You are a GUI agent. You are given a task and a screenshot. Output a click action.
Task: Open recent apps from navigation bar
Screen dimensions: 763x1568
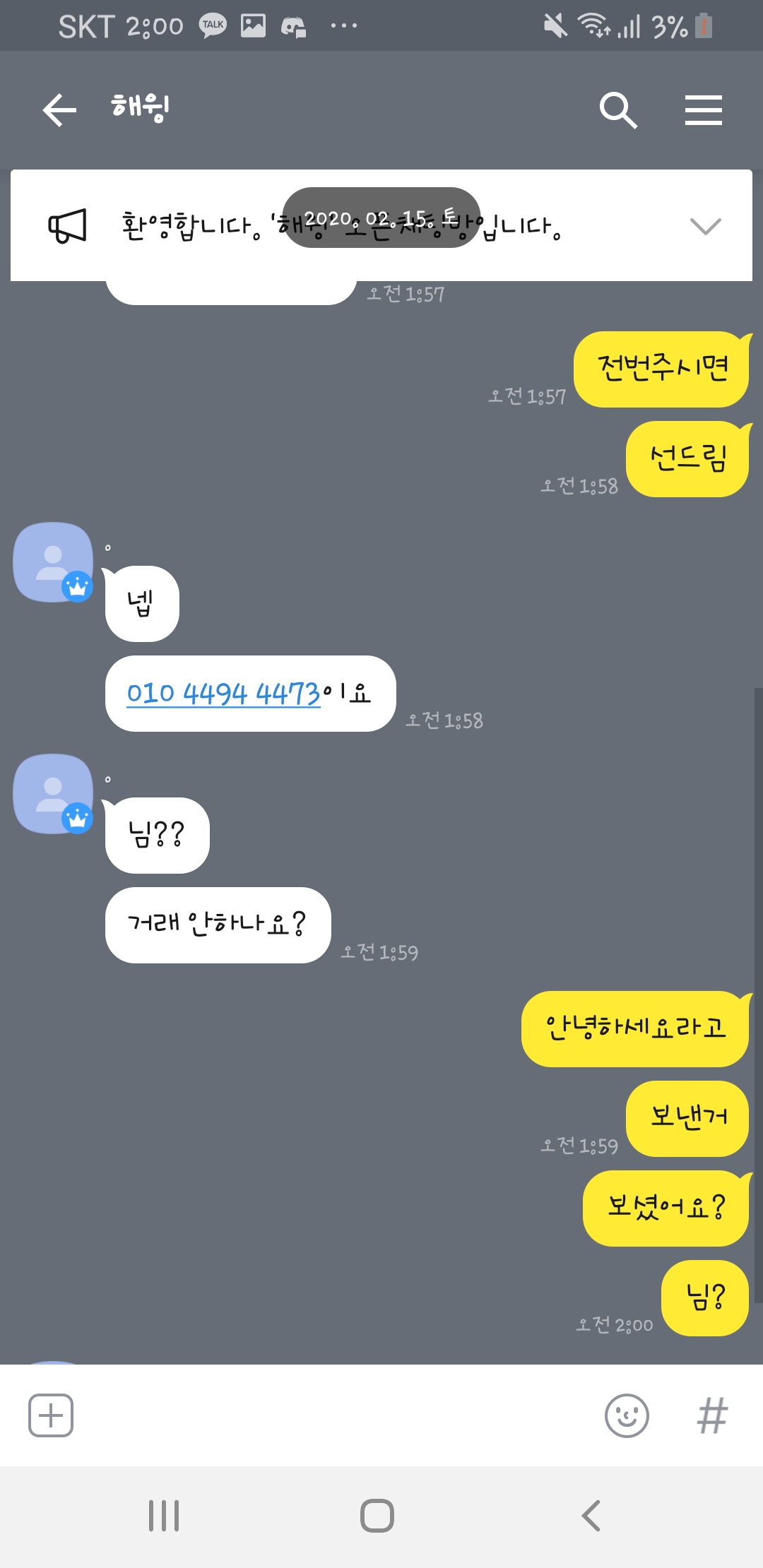[164, 1516]
